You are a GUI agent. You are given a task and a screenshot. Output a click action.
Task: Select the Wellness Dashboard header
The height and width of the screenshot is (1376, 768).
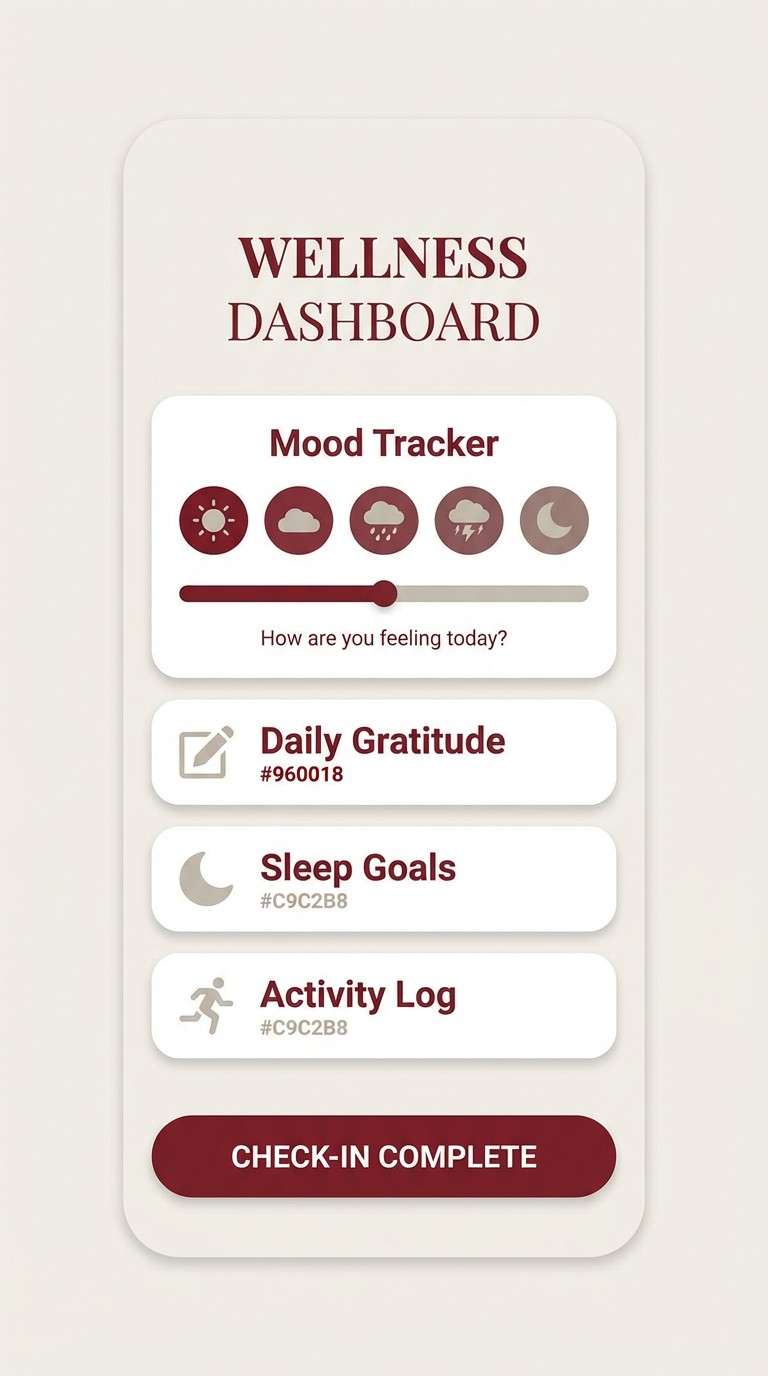point(384,285)
